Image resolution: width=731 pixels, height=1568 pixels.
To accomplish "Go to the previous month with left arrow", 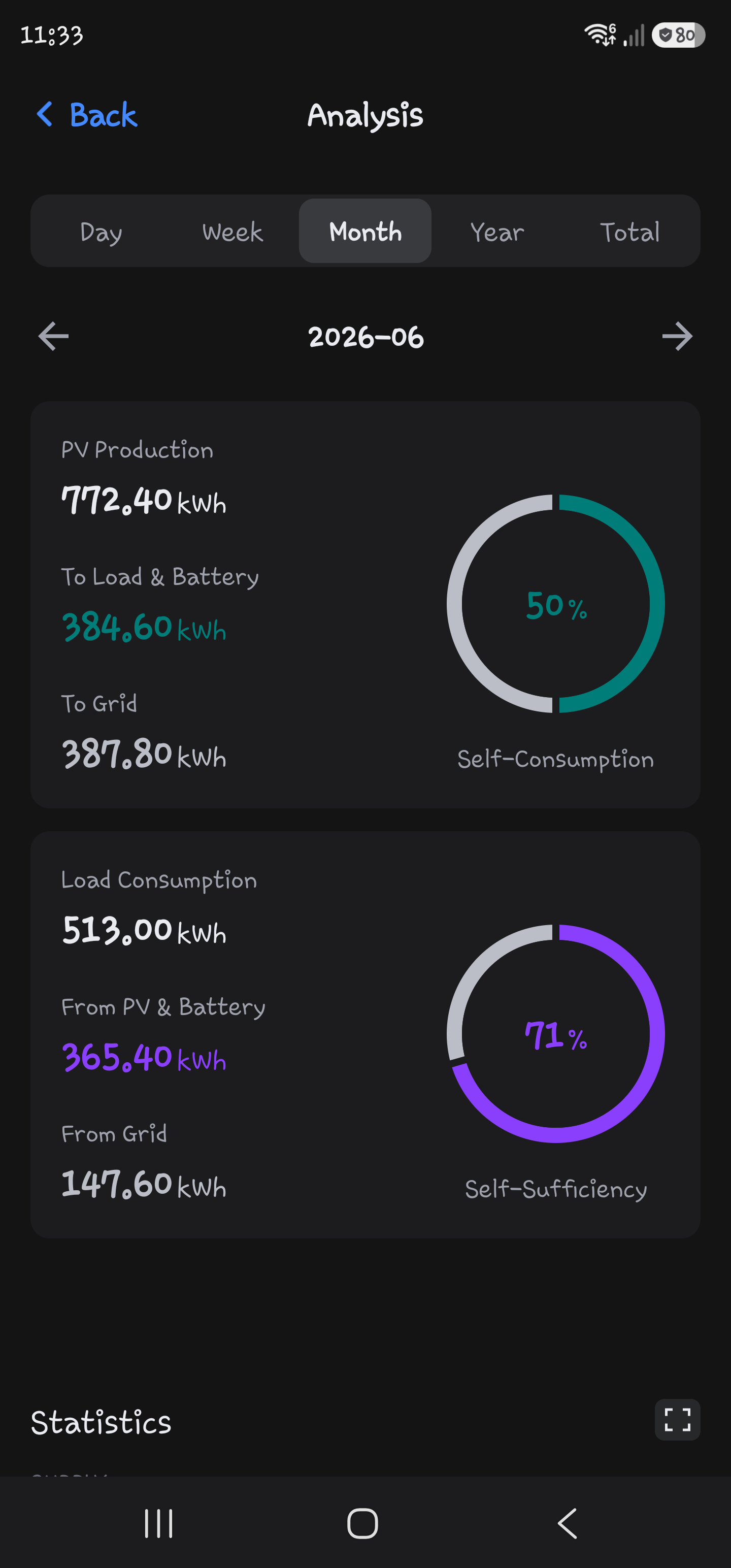I will click(54, 337).
